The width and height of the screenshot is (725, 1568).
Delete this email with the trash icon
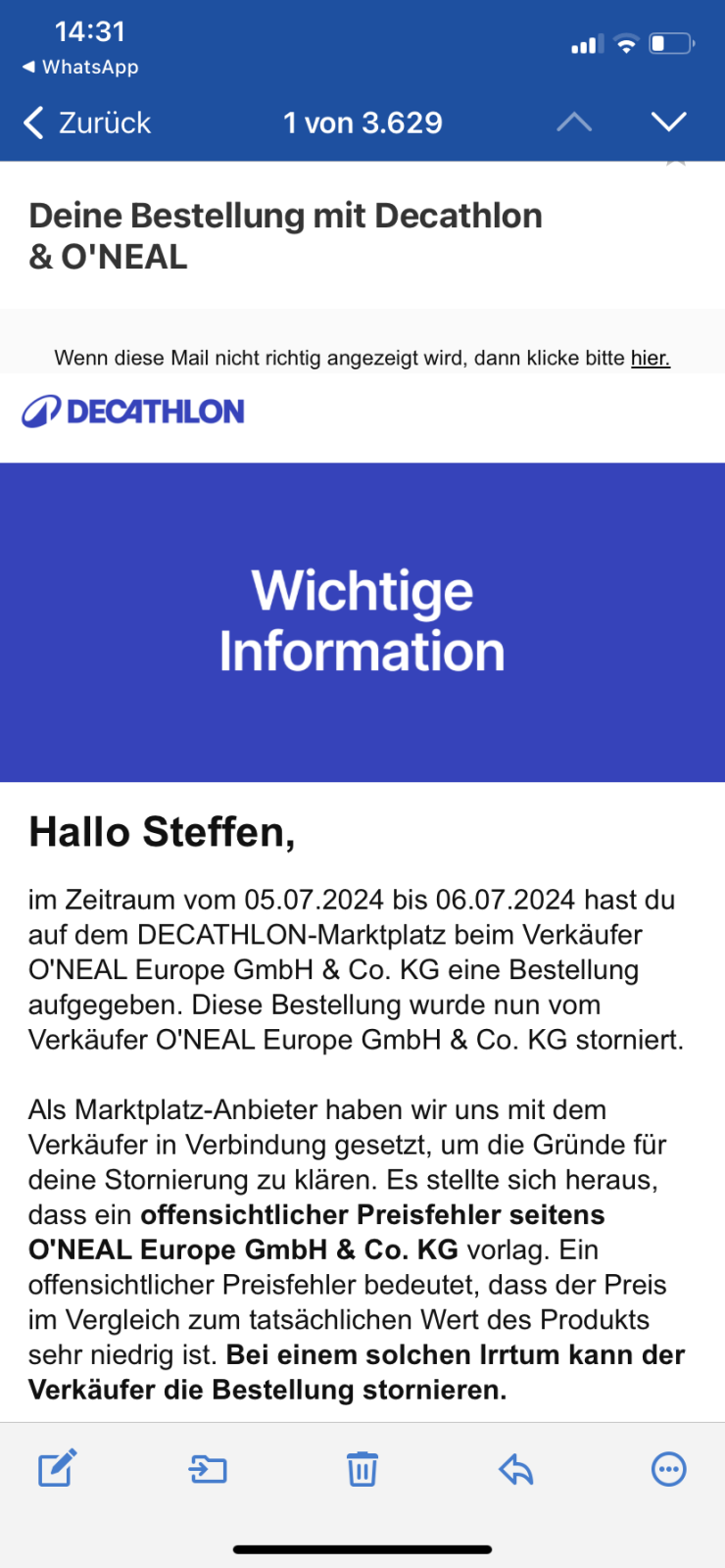coord(362,1468)
